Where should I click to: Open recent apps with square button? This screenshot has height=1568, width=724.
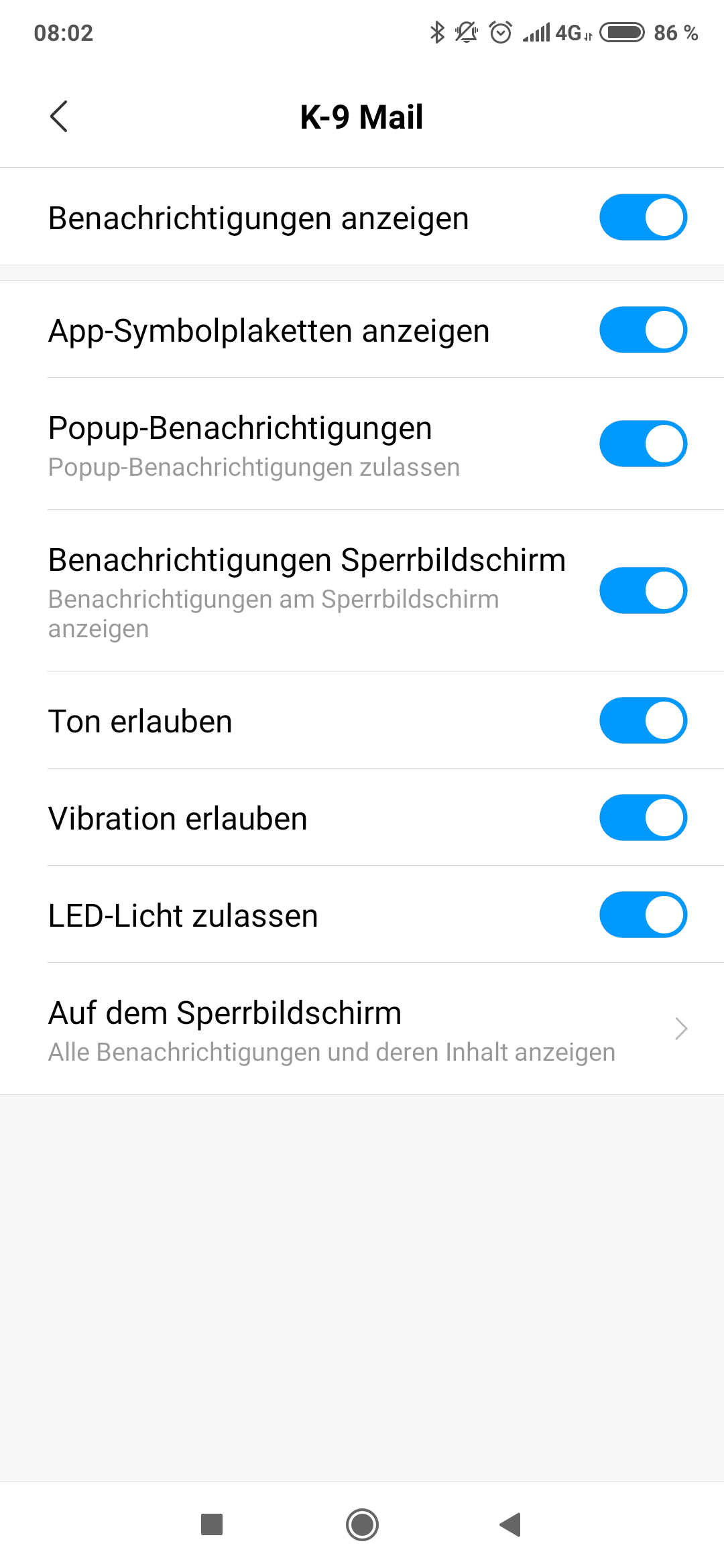[212, 1524]
